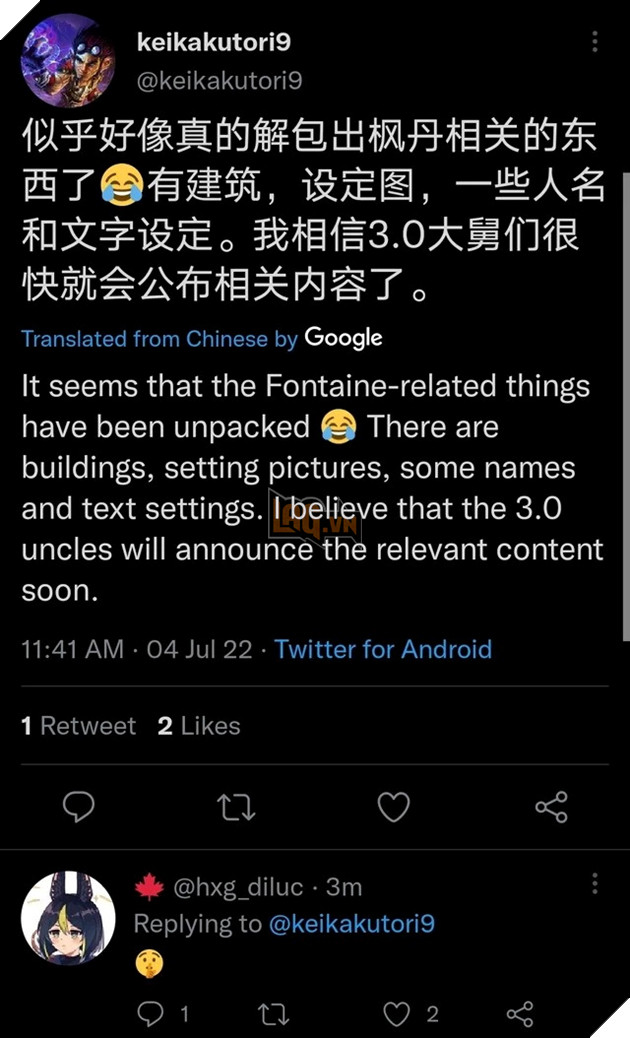Like keikakutori9's tweet

393,806
